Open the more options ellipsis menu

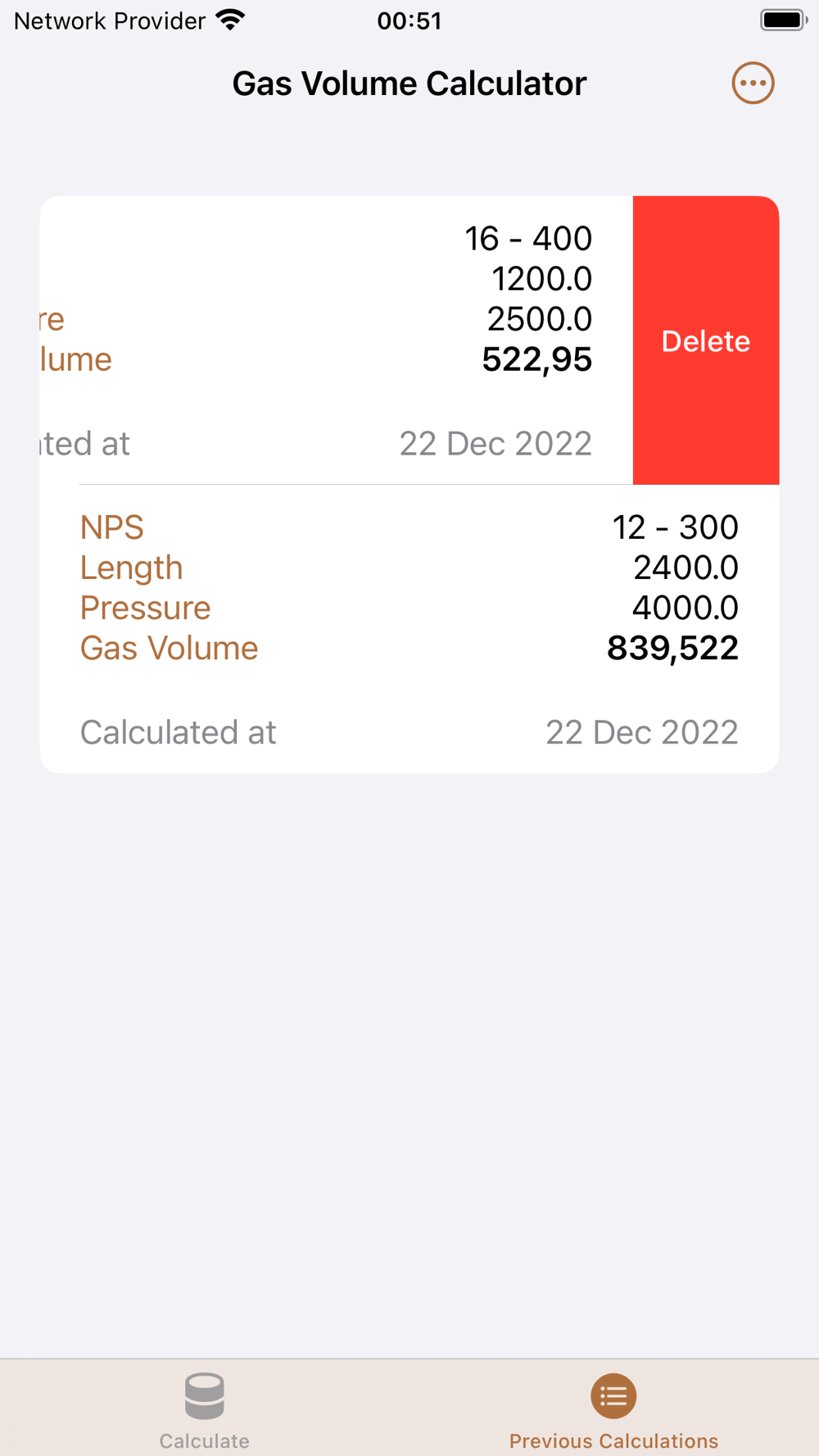753,83
